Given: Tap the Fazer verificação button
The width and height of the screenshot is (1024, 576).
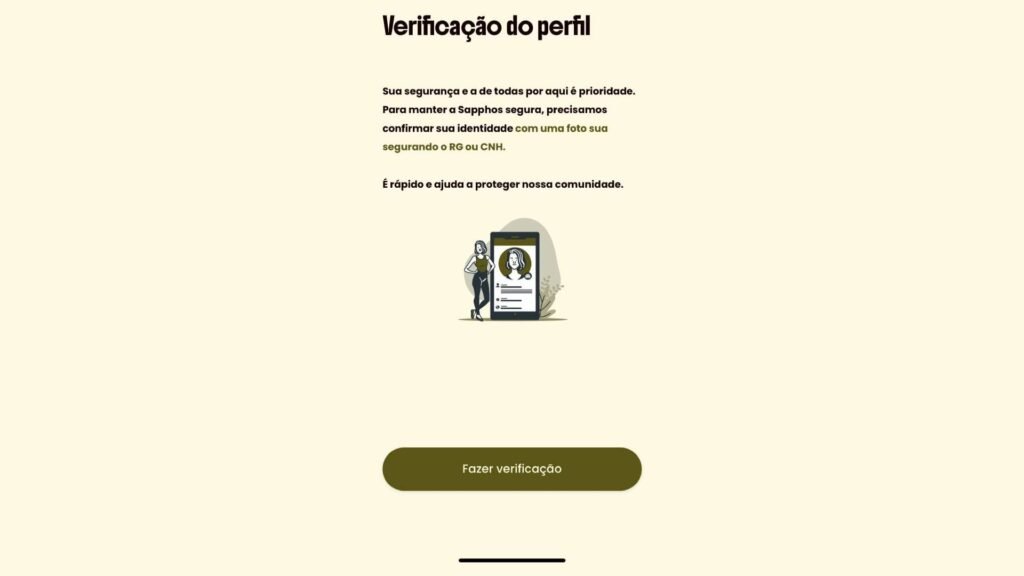Looking at the screenshot, I should coord(511,469).
